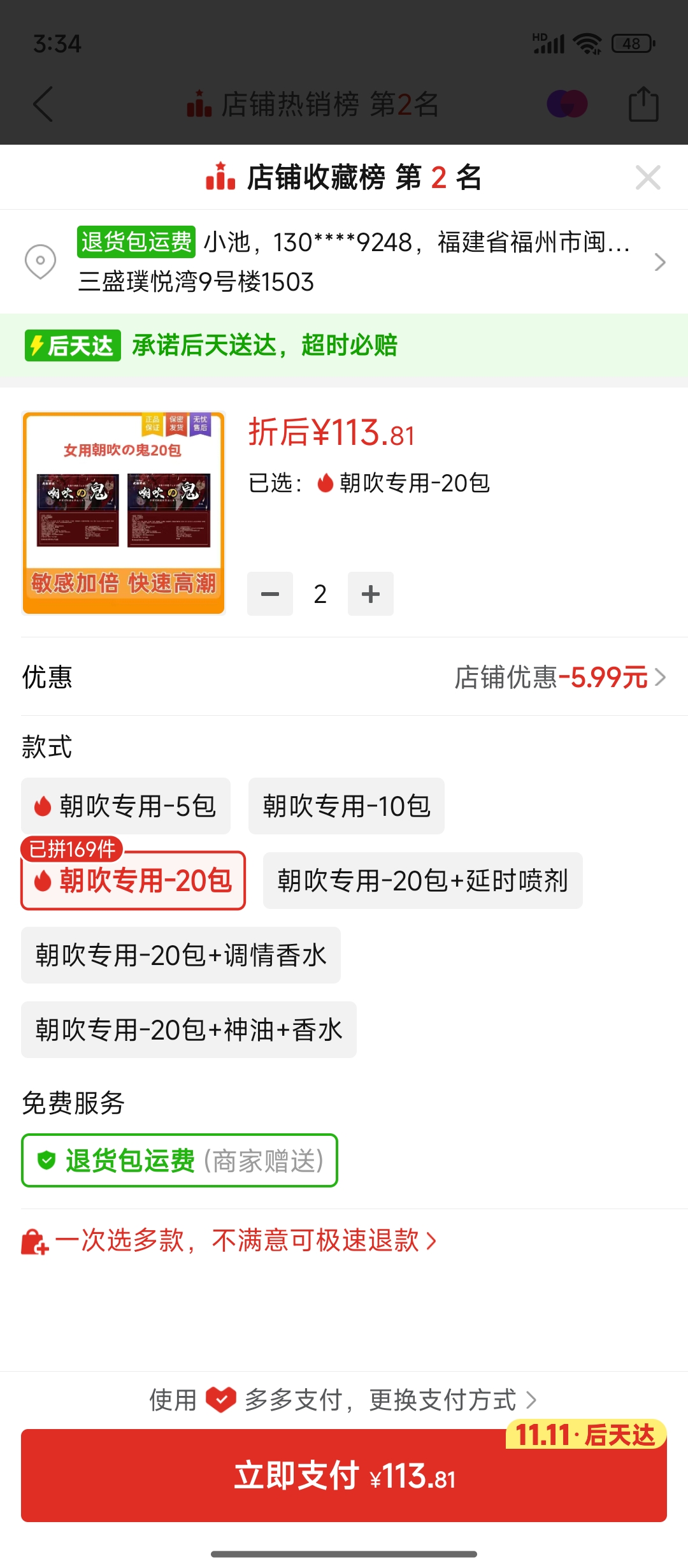Tap 立即支付 ¥113.81 to pay
This screenshot has width=688, height=1568.
point(344,1476)
